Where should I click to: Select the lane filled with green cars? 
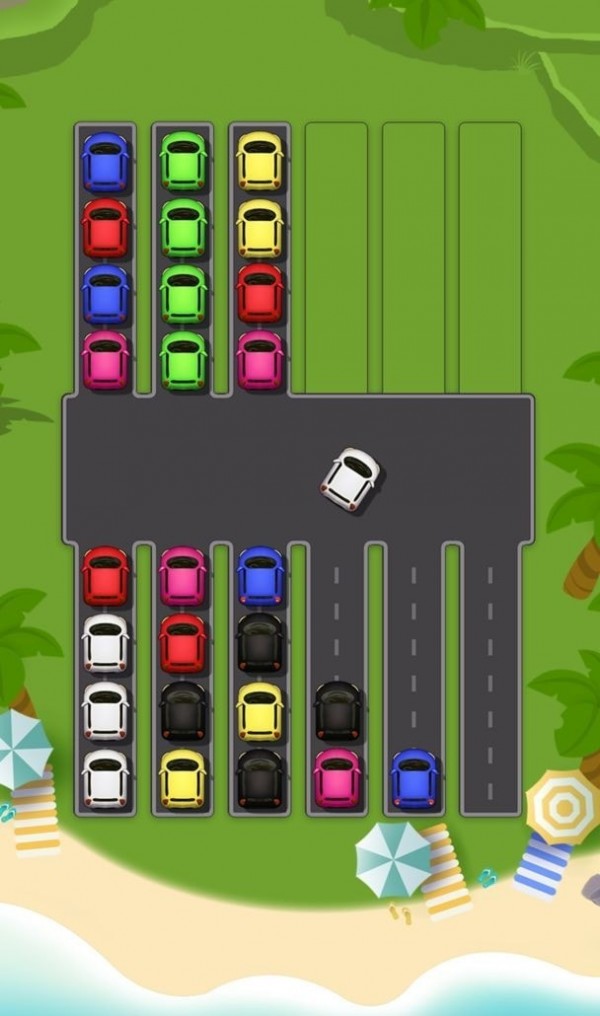[183, 258]
